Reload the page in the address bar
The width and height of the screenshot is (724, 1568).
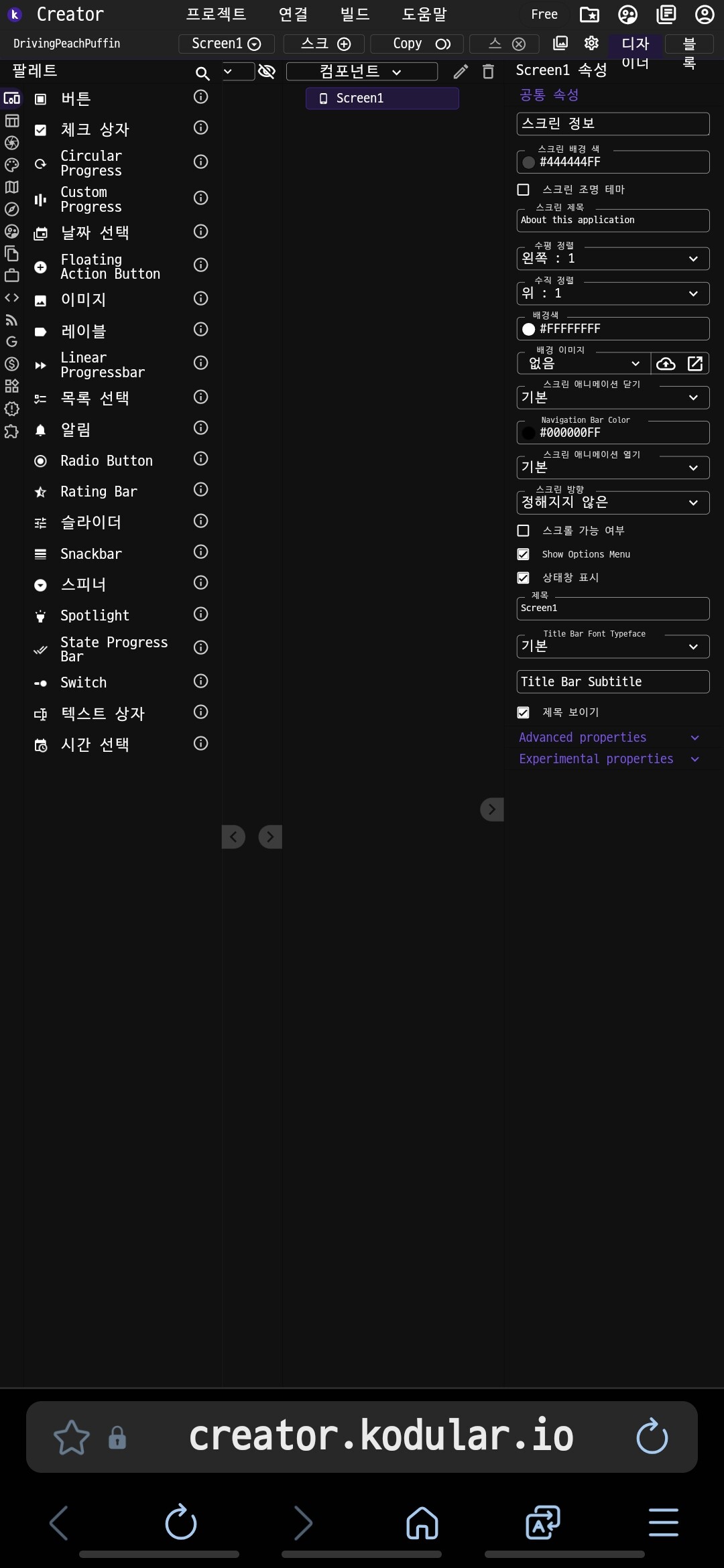652,1437
